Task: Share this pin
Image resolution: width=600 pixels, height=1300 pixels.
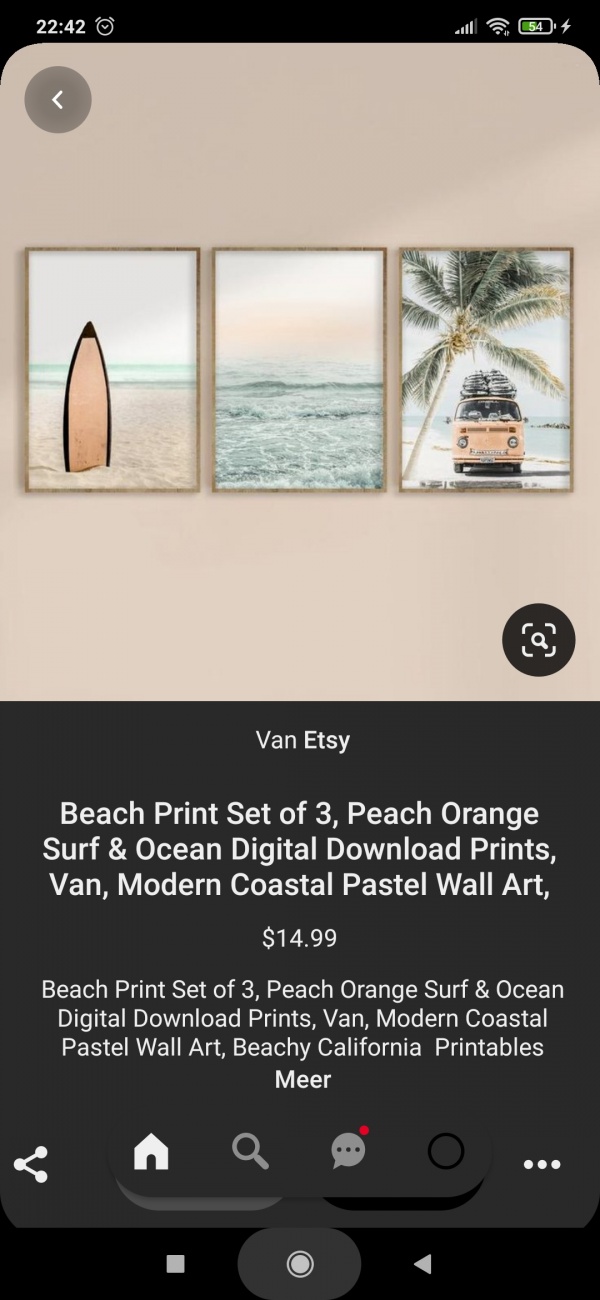Action: click(31, 1164)
